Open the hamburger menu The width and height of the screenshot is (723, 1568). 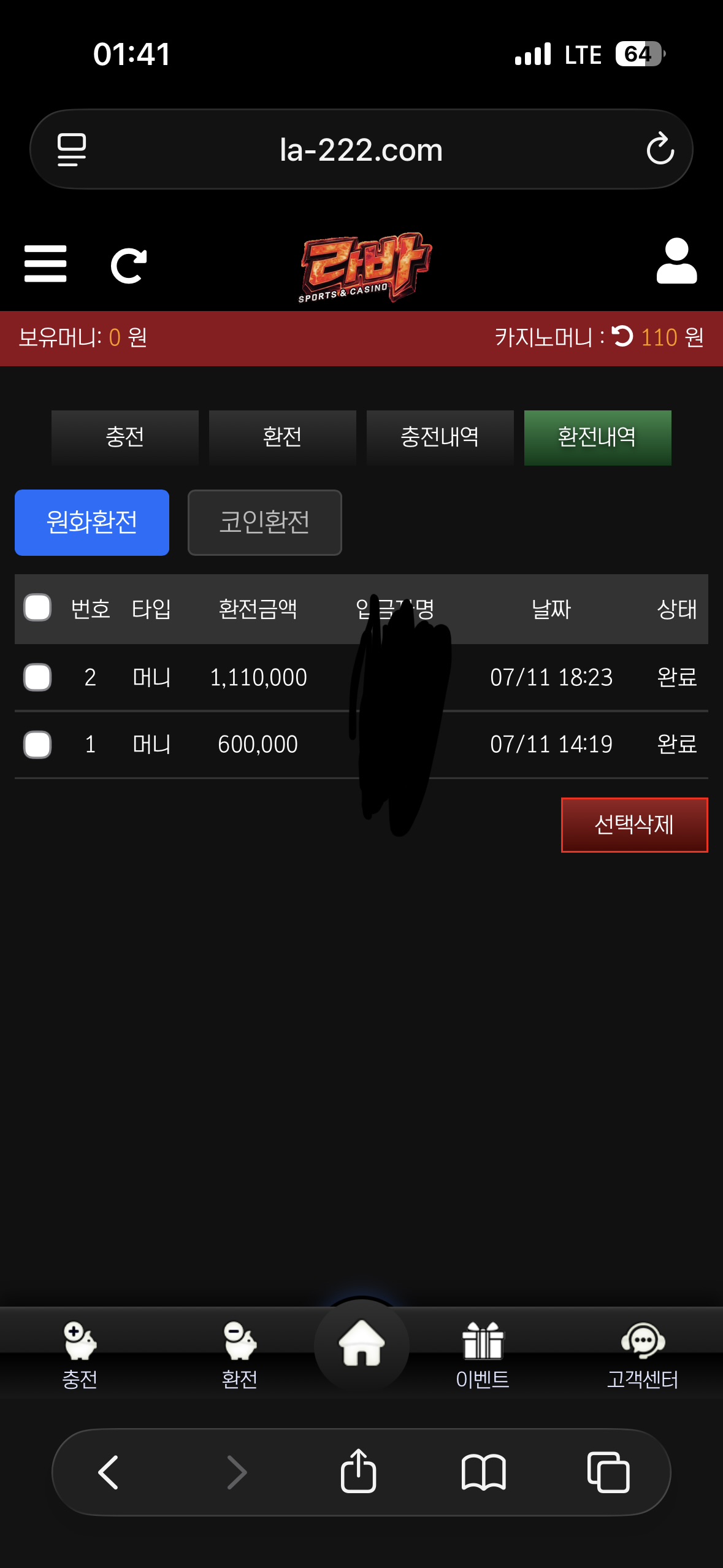pyautogui.click(x=45, y=264)
